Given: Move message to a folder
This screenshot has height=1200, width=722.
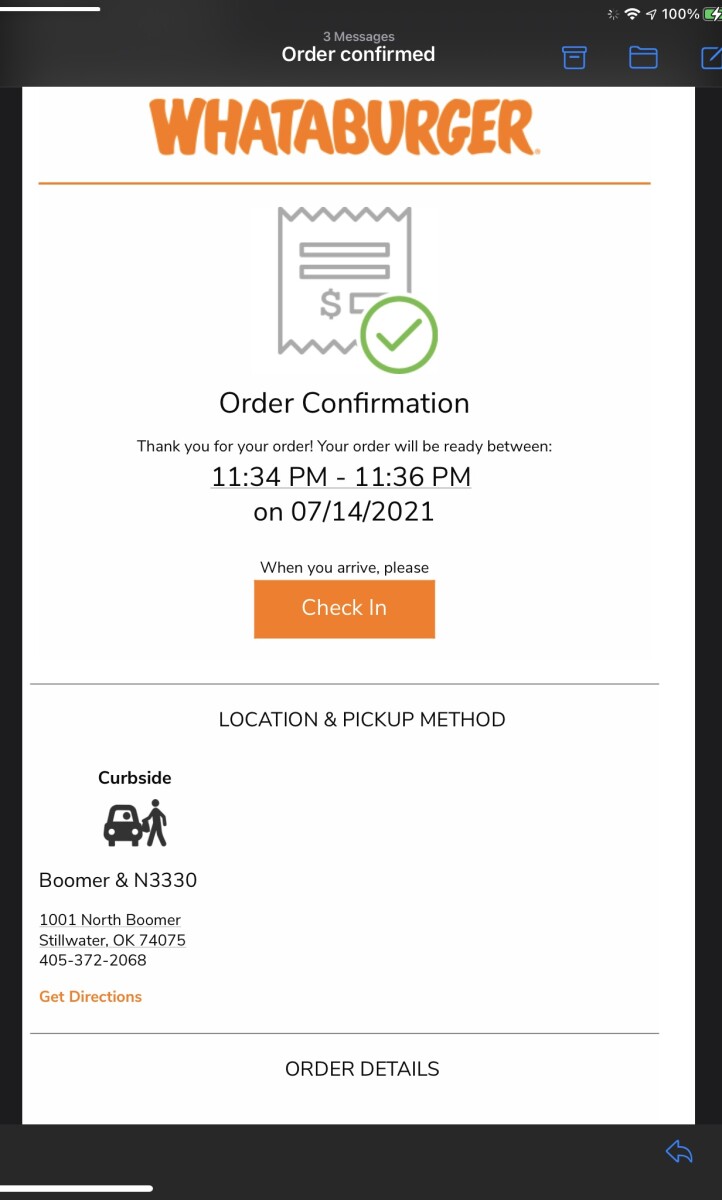Looking at the screenshot, I should [643, 57].
